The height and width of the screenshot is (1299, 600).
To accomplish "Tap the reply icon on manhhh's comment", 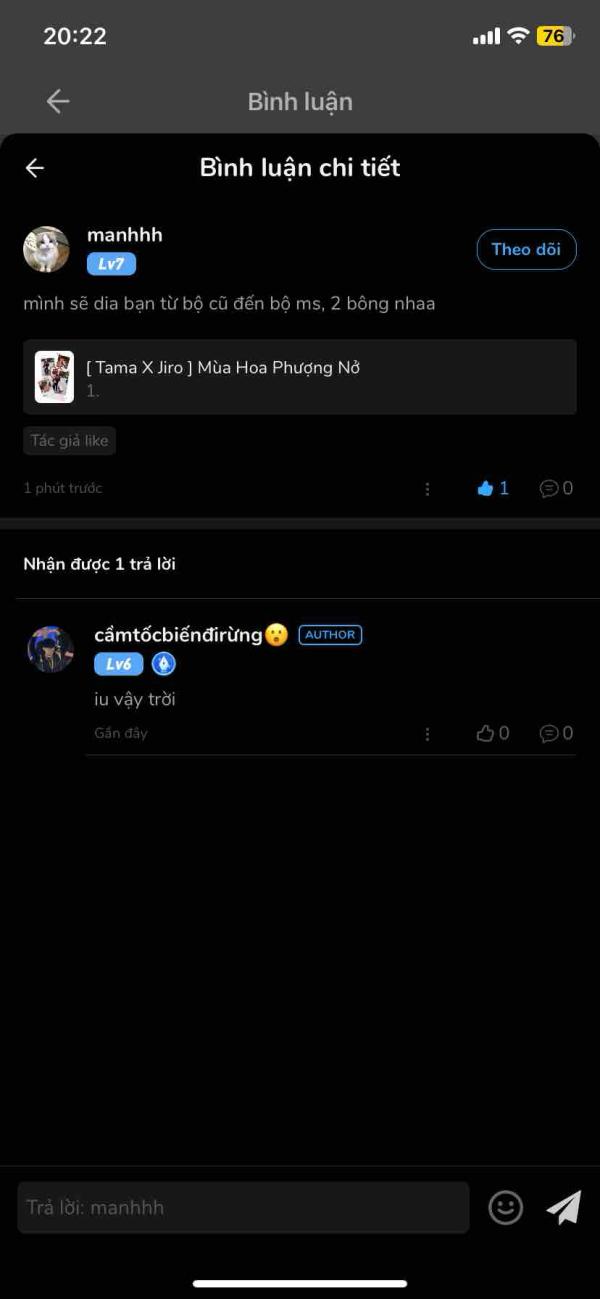I will pyautogui.click(x=556, y=488).
